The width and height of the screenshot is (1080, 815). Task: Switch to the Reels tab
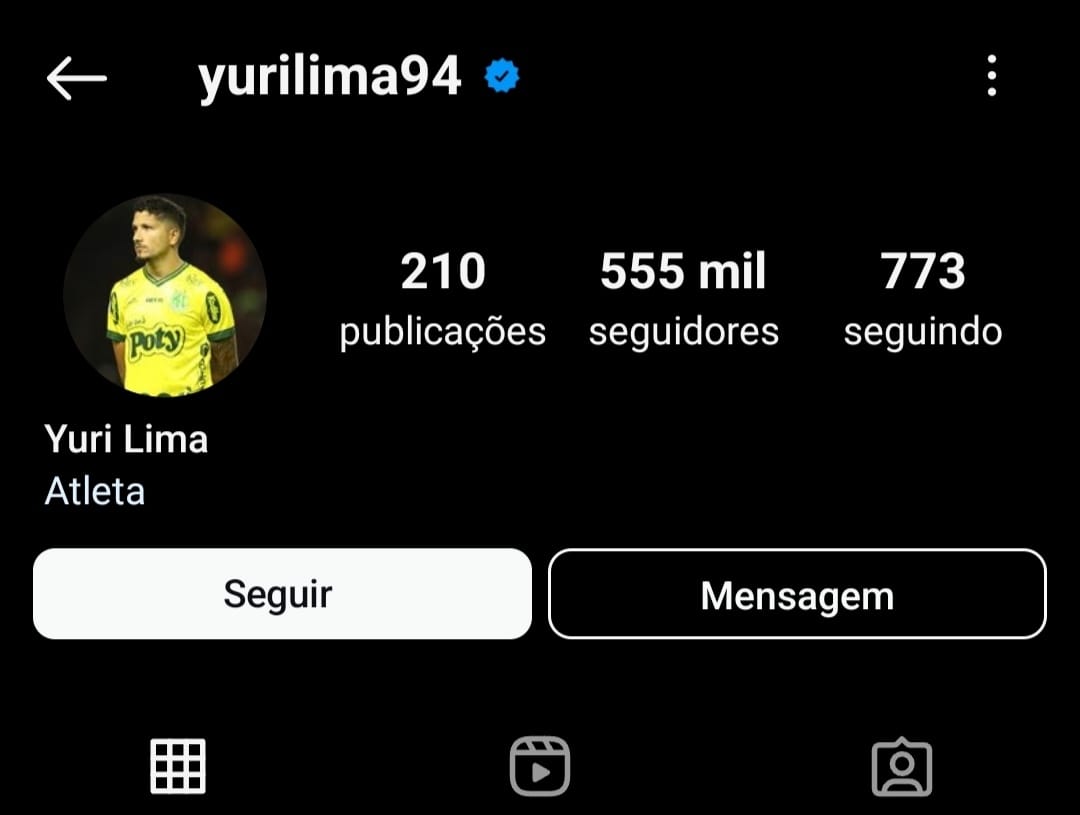pyautogui.click(x=540, y=767)
